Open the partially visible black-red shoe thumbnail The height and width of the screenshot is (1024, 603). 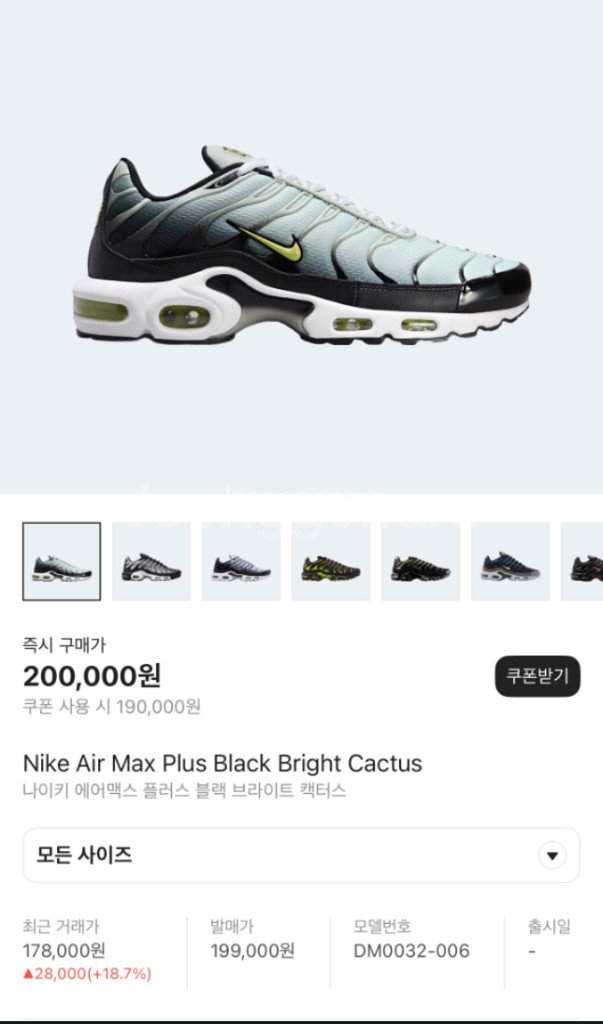(x=582, y=562)
